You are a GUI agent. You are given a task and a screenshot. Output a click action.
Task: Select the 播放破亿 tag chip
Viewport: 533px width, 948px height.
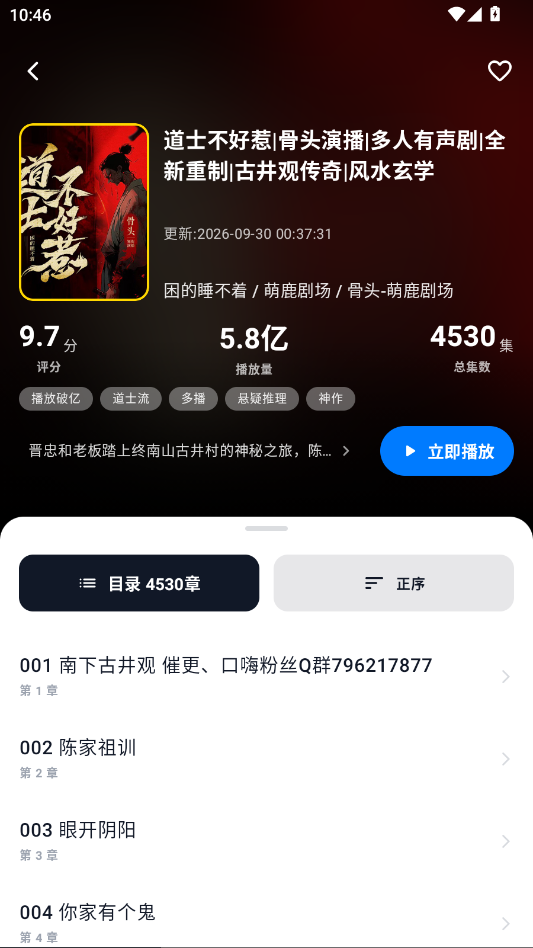(x=56, y=399)
